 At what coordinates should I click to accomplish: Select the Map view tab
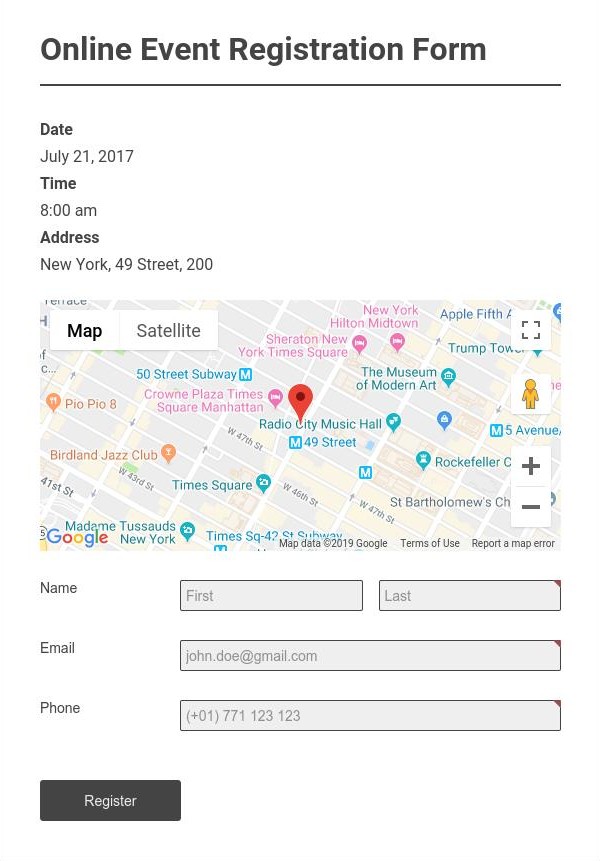tap(85, 331)
